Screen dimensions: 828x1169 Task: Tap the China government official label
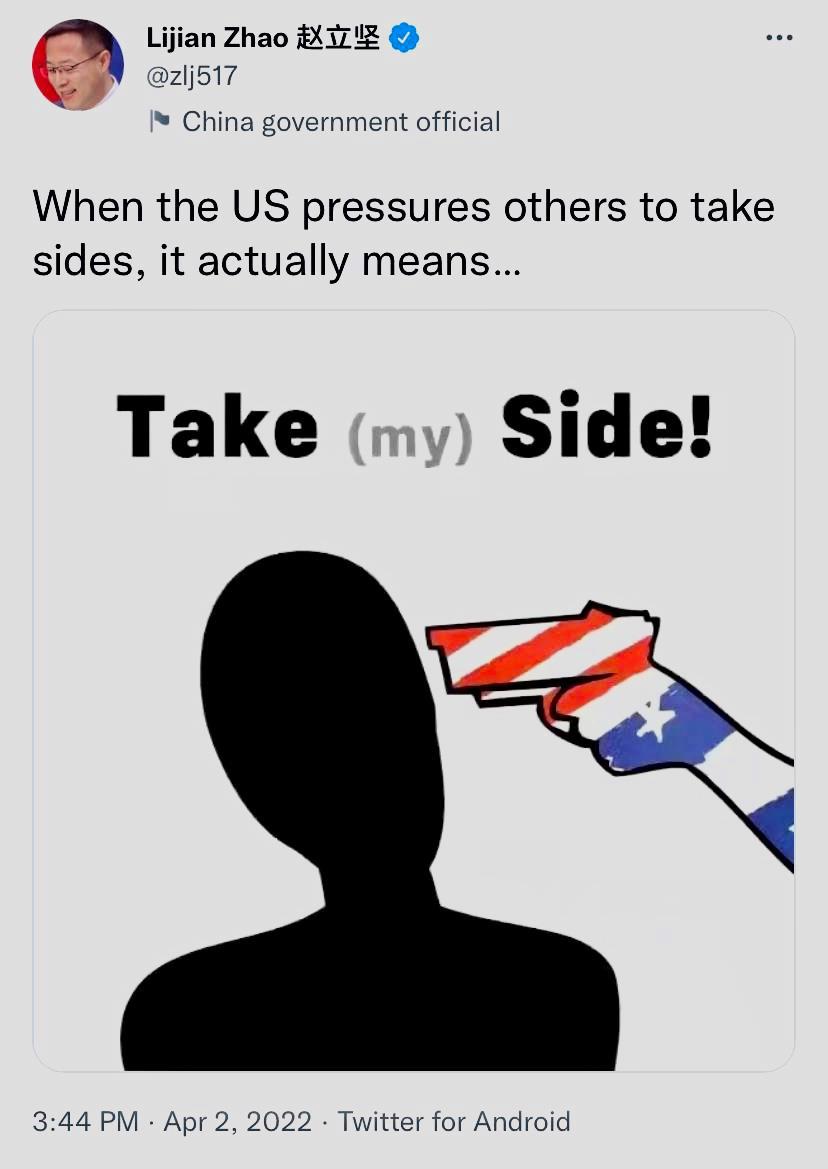340,122
